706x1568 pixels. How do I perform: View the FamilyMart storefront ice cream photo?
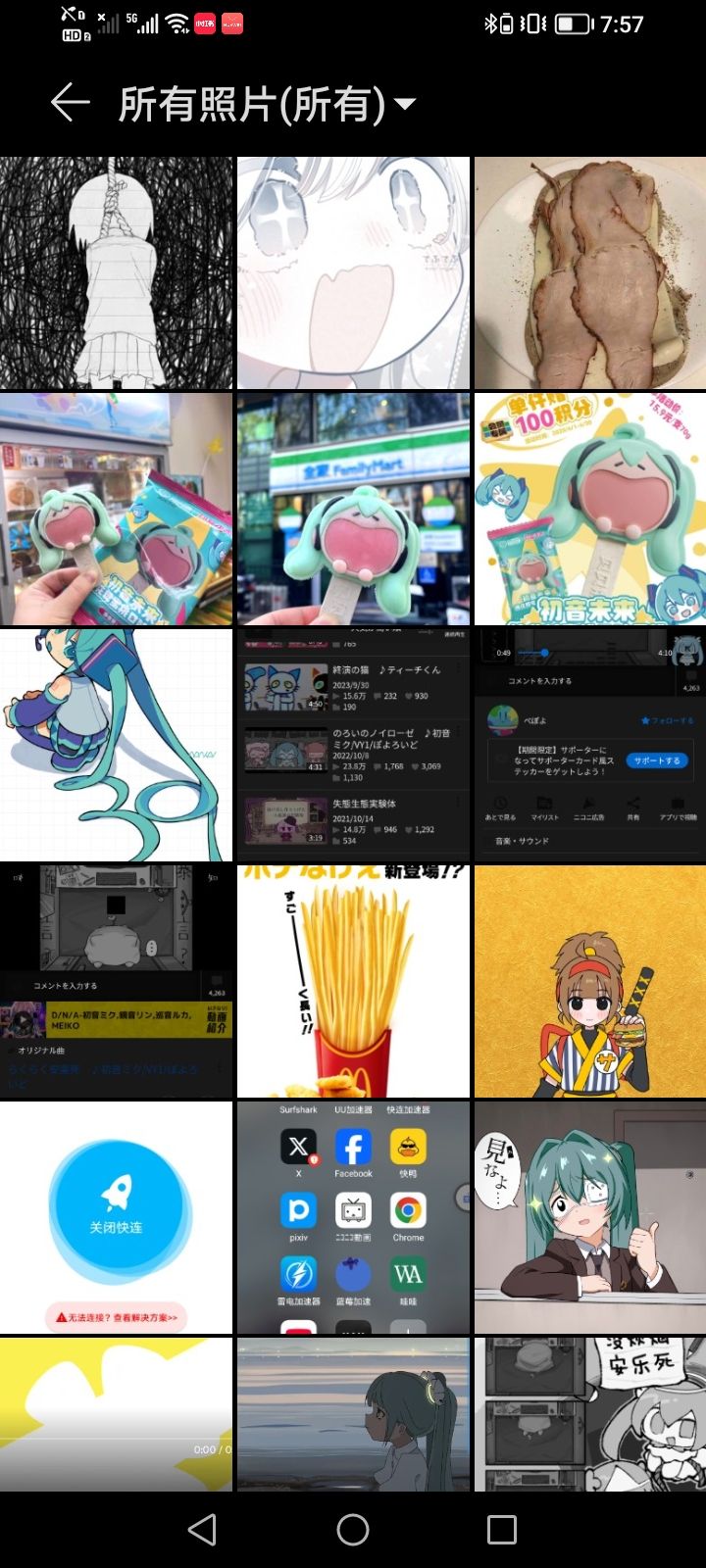[353, 508]
